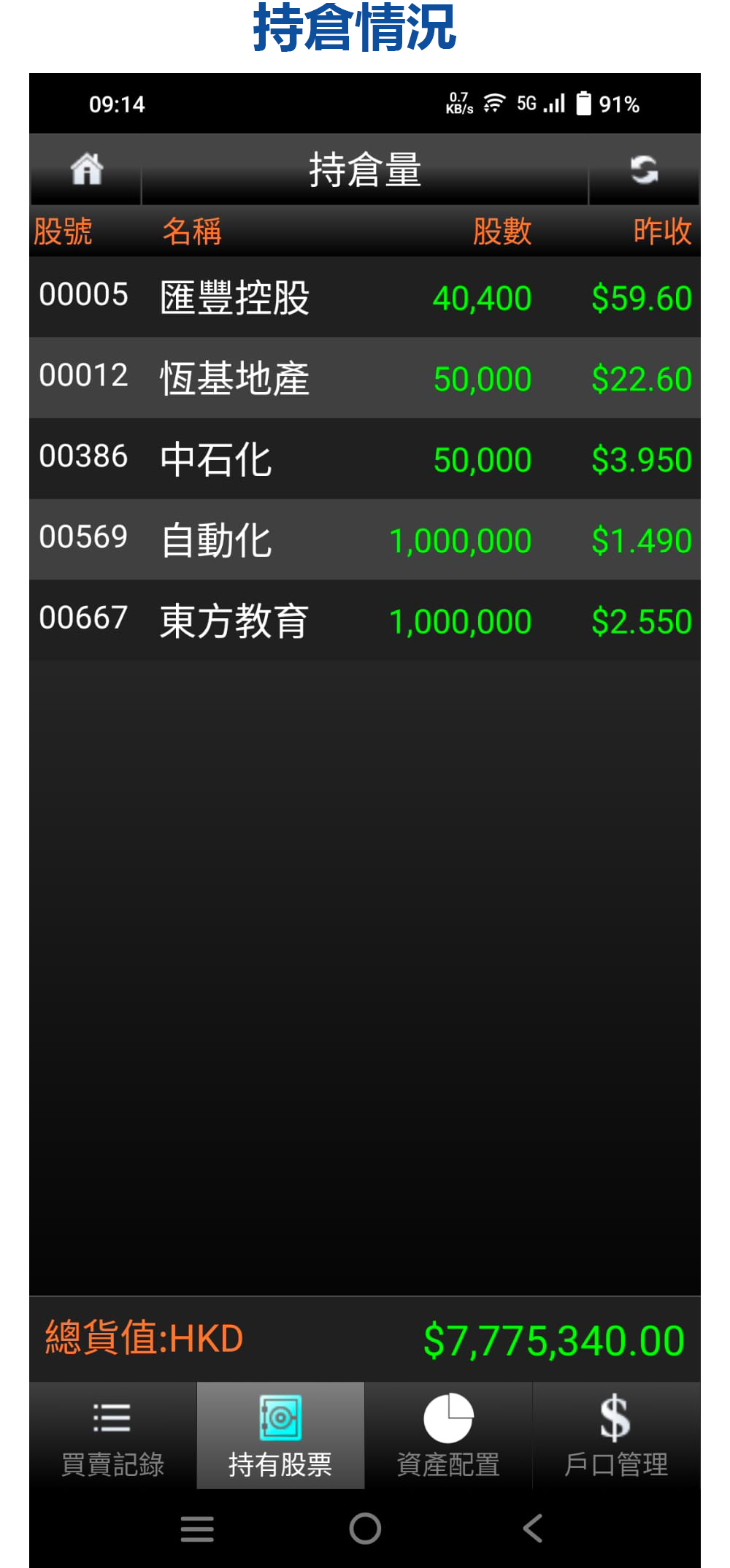Select the 00386 中石化 holding row

point(365,459)
